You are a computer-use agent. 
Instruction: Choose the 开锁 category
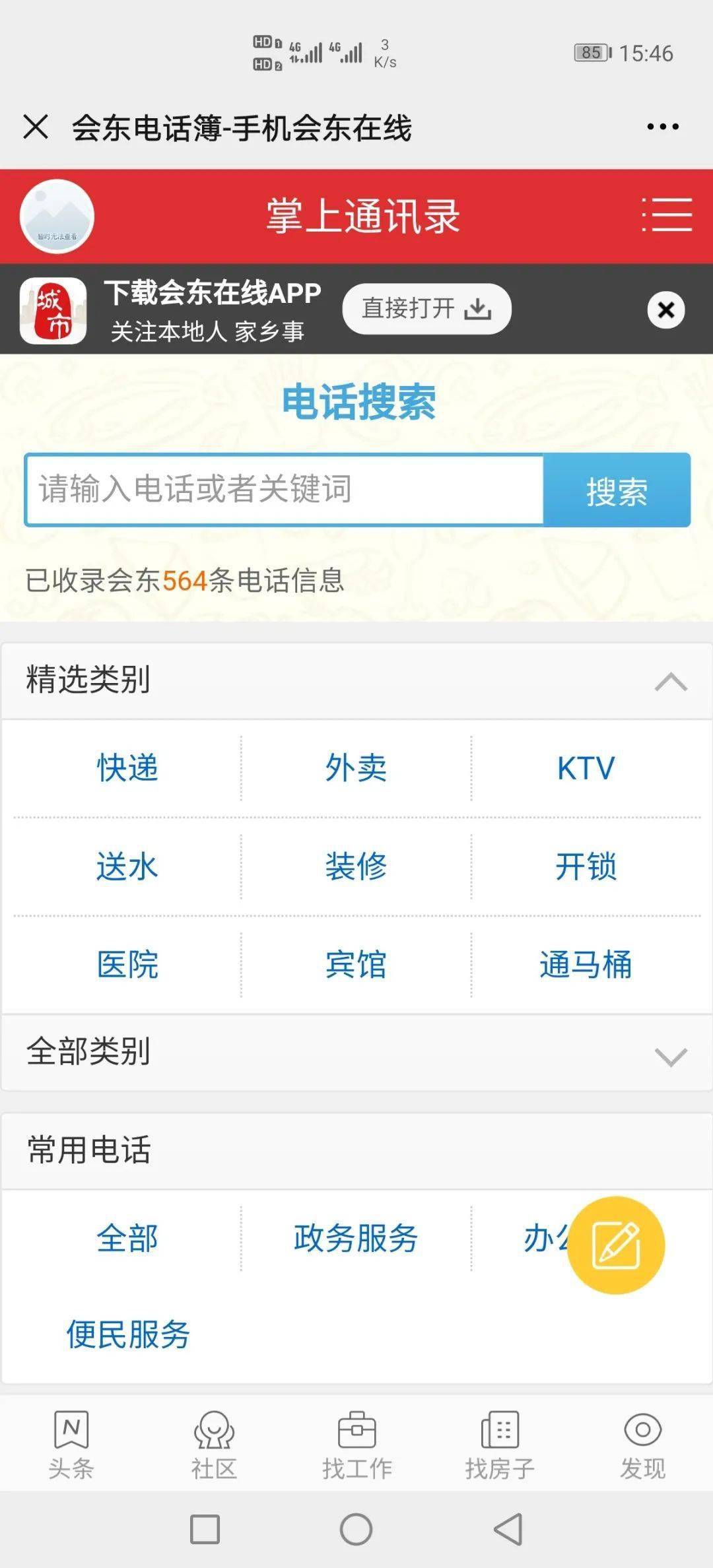[x=586, y=866]
